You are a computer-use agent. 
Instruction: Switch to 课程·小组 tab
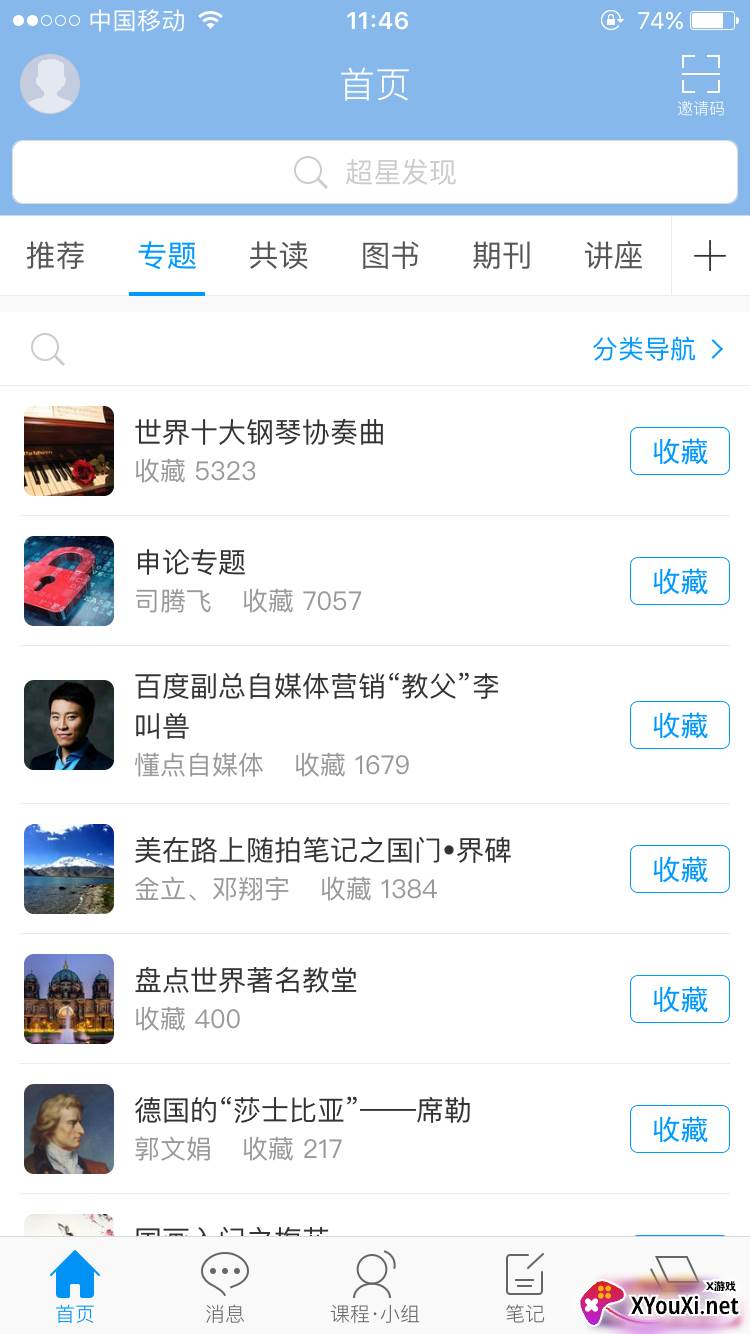[x=375, y=1288]
